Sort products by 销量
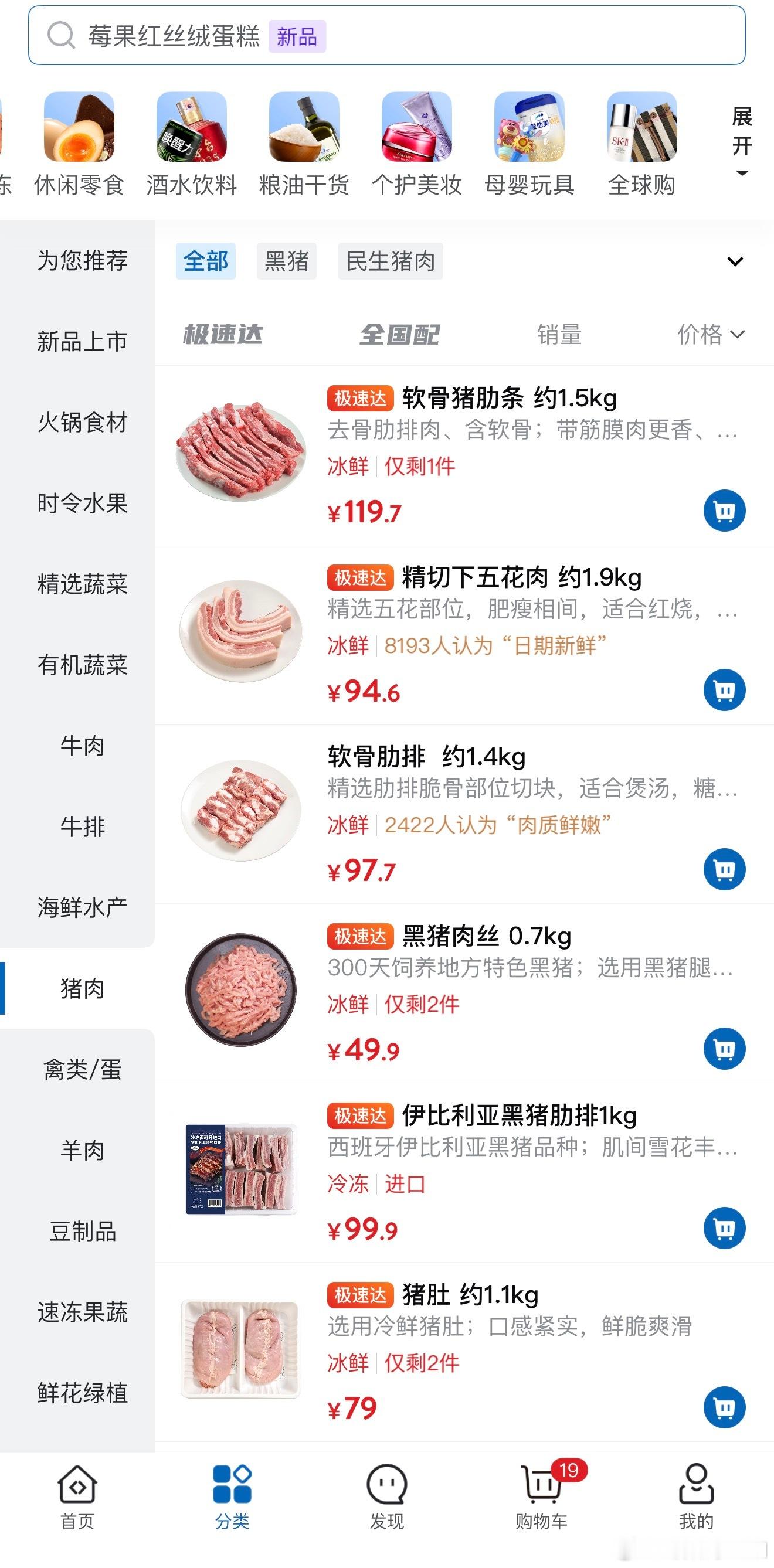The width and height of the screenshot is (774, 1568). click(x=559, y=334)
